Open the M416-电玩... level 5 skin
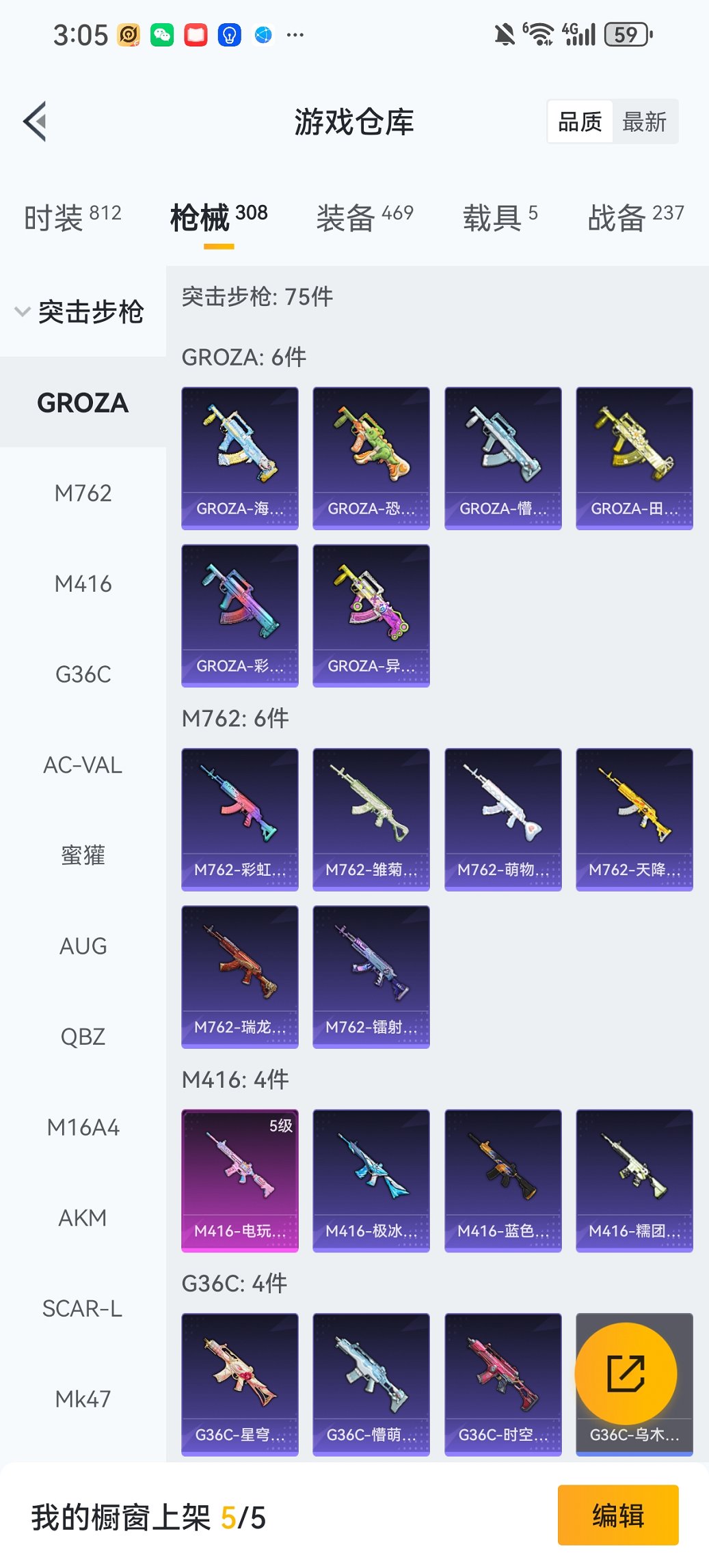709x1568 pixels. tap(240, 1180)
